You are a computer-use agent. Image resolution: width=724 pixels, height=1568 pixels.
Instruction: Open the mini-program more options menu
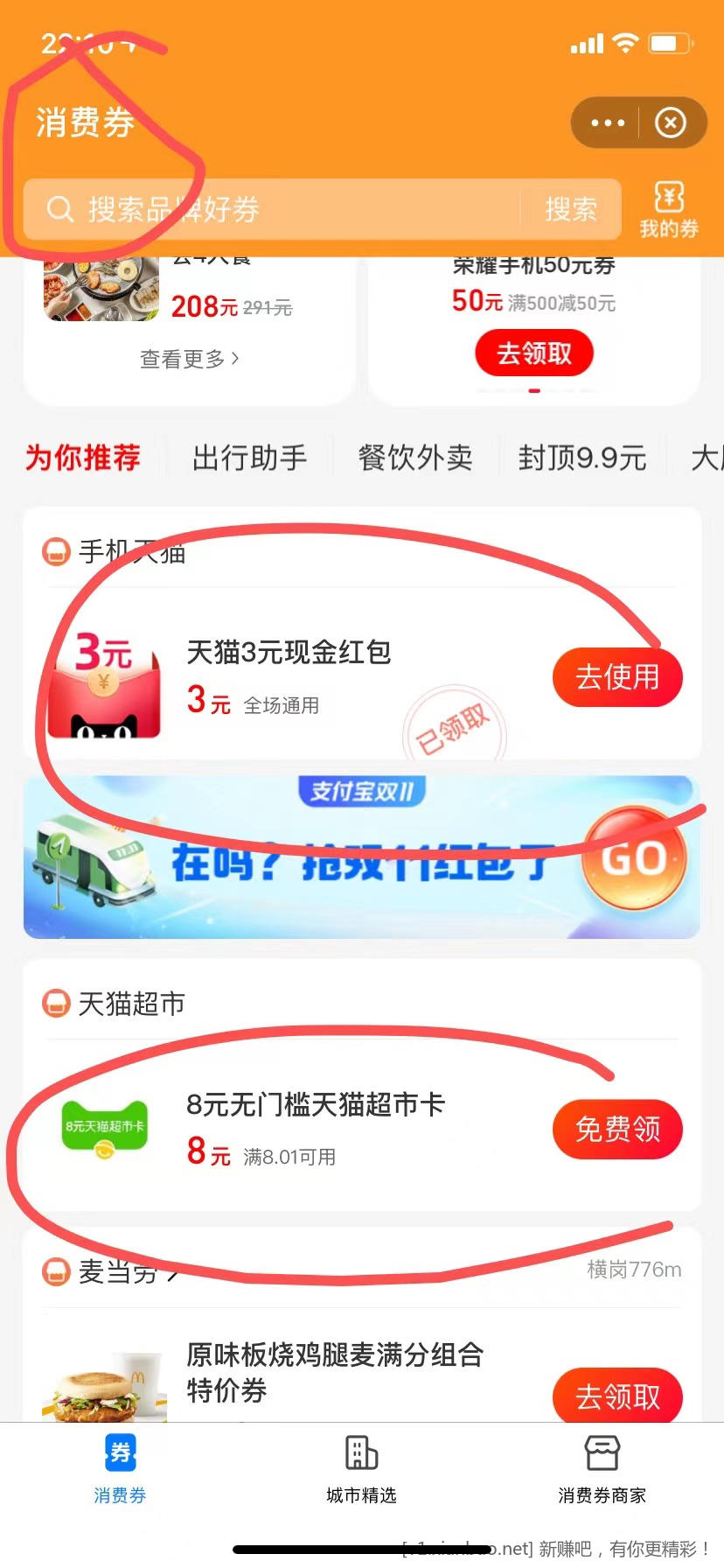(x=608, y=123)
